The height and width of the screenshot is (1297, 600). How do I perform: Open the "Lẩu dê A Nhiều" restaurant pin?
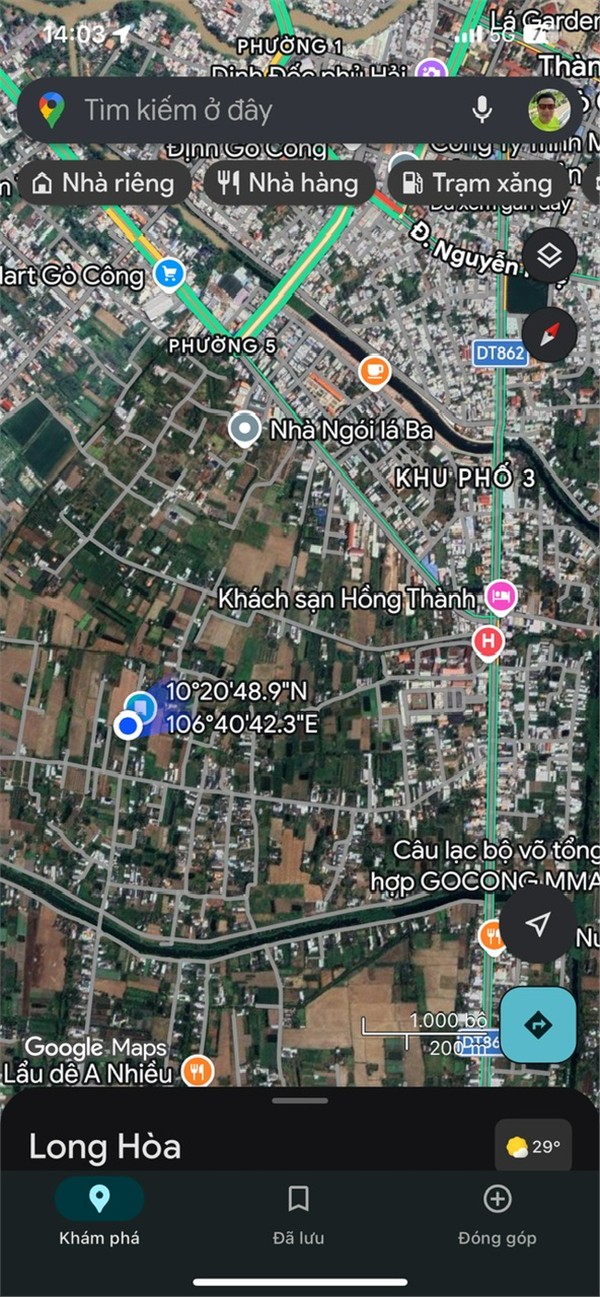pyautogui.click(x=199, y=1072)
